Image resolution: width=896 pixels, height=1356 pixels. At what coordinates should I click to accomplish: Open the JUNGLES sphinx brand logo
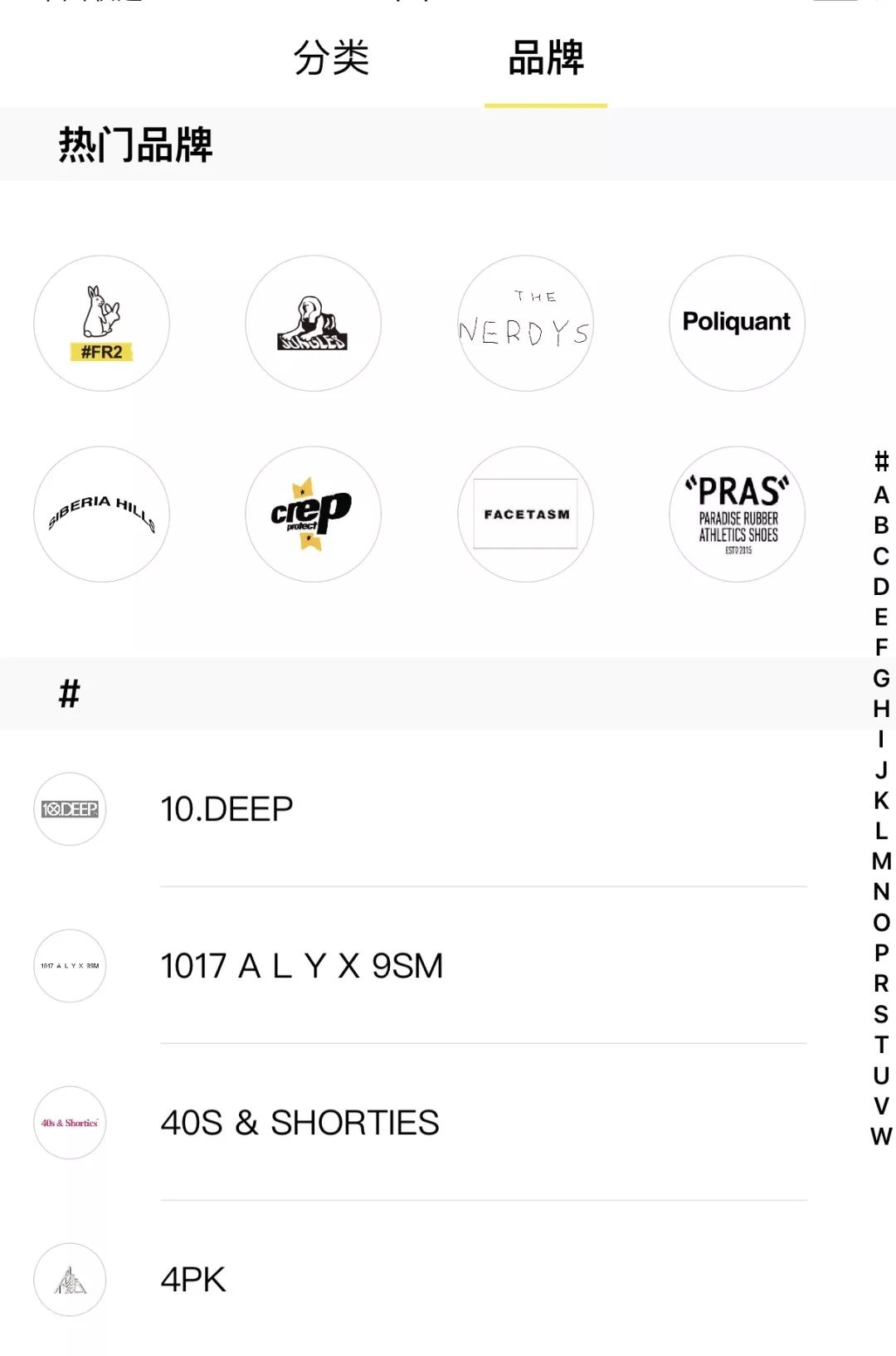[312, 323]
